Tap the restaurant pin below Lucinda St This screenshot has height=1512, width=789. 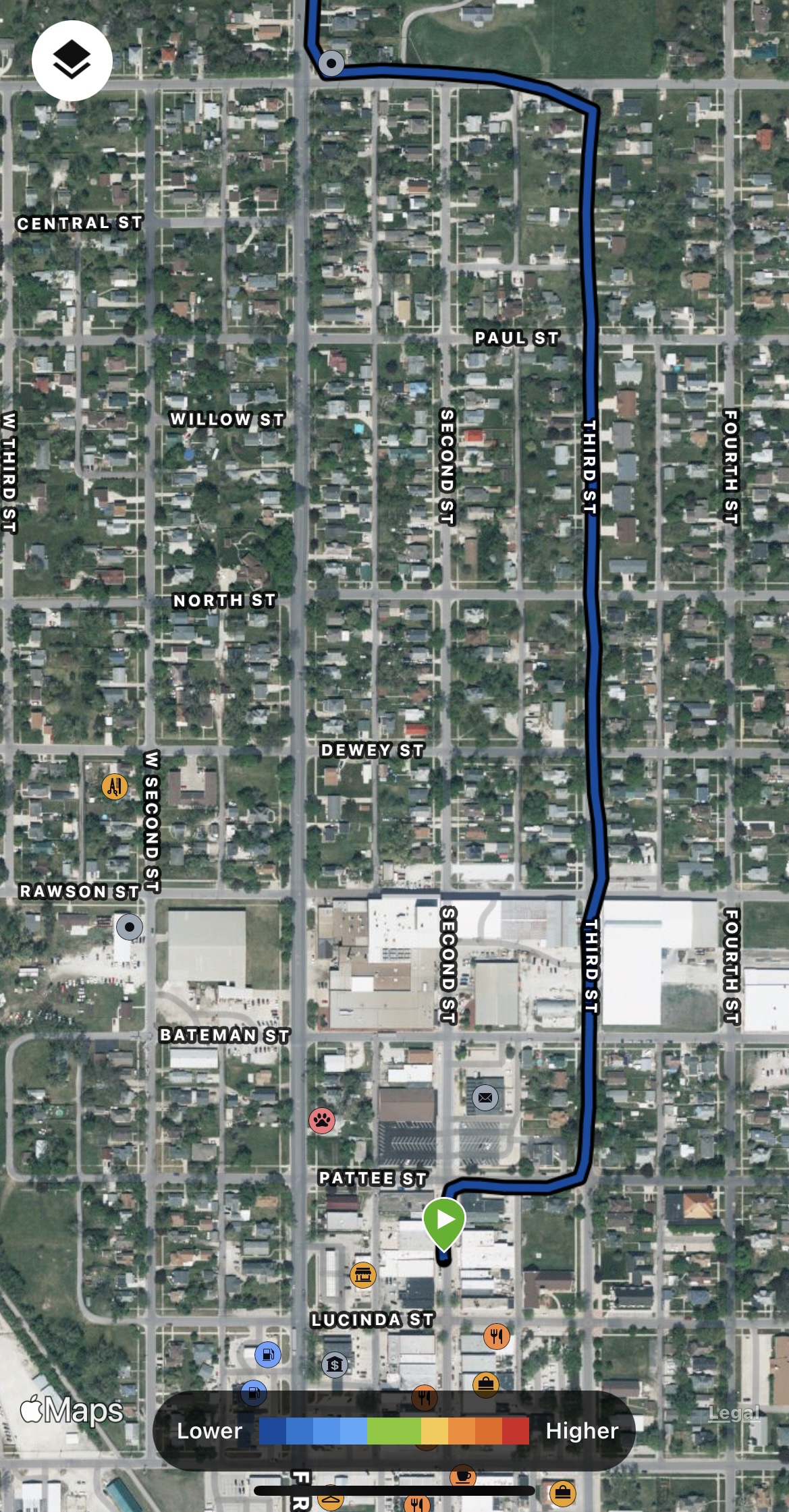pos(496,1335)
